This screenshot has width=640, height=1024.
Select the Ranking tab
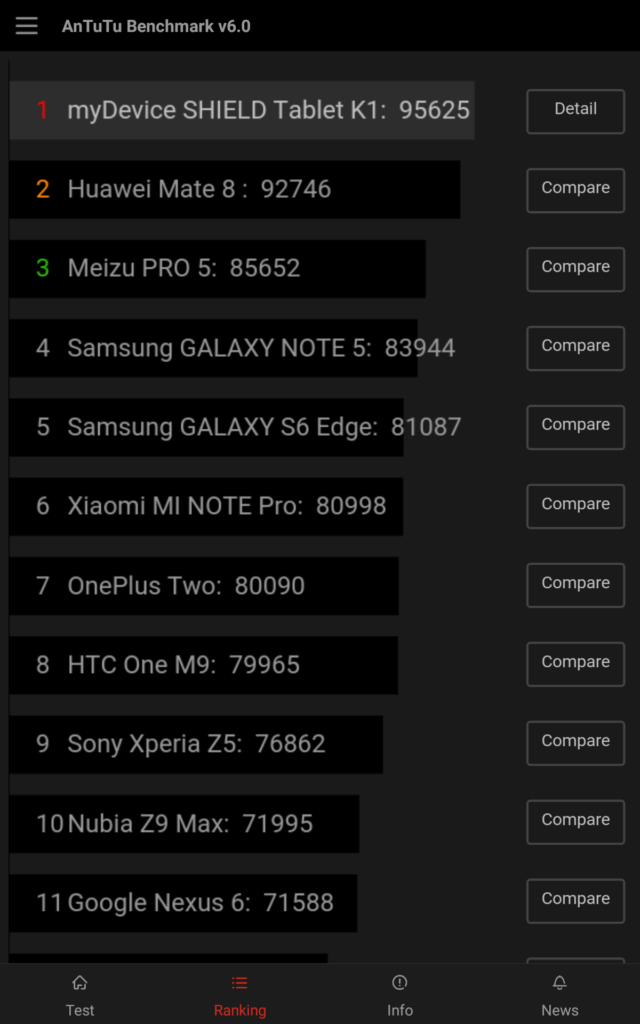[240, 995]
